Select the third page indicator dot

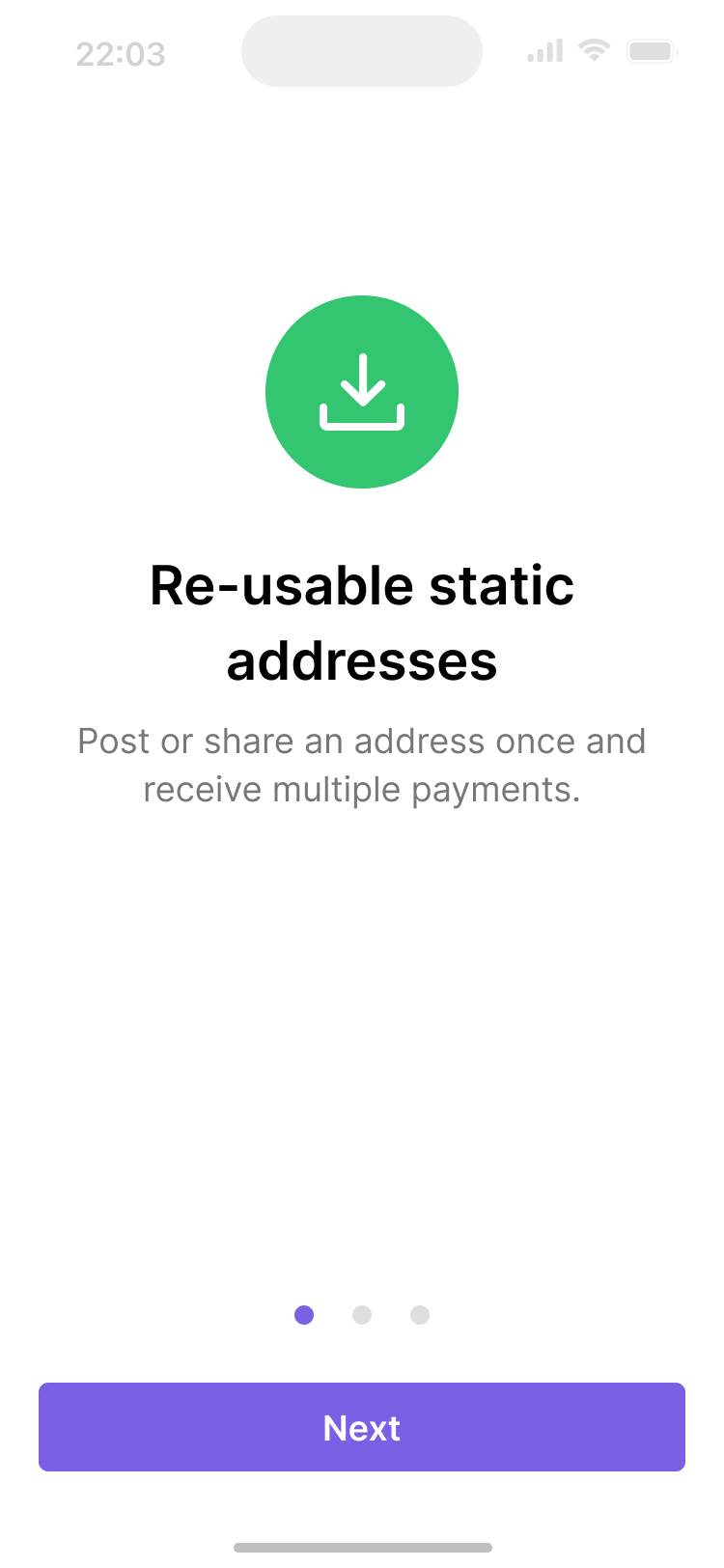pos(420,1315)
